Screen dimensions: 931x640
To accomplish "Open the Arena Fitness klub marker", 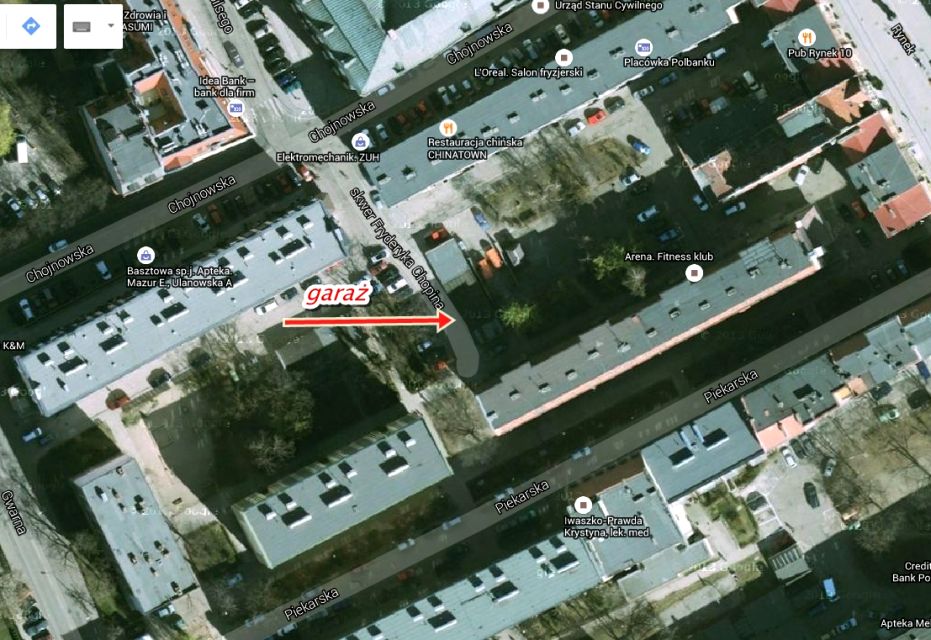I will [696, 271].
